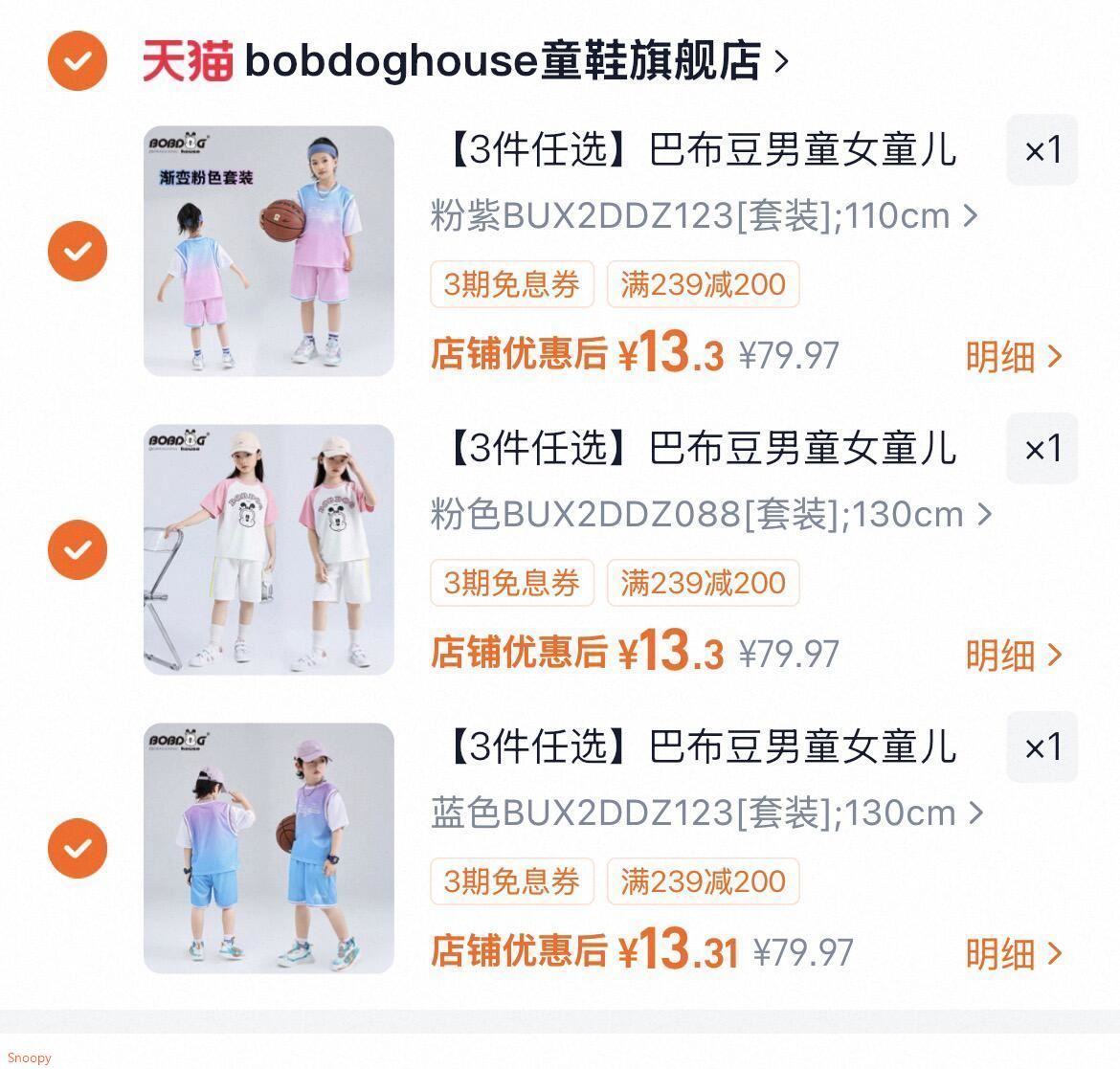The image size is (1120, 1069).
Task: Open the blue basketball set product image
Action: coord(269,848)
